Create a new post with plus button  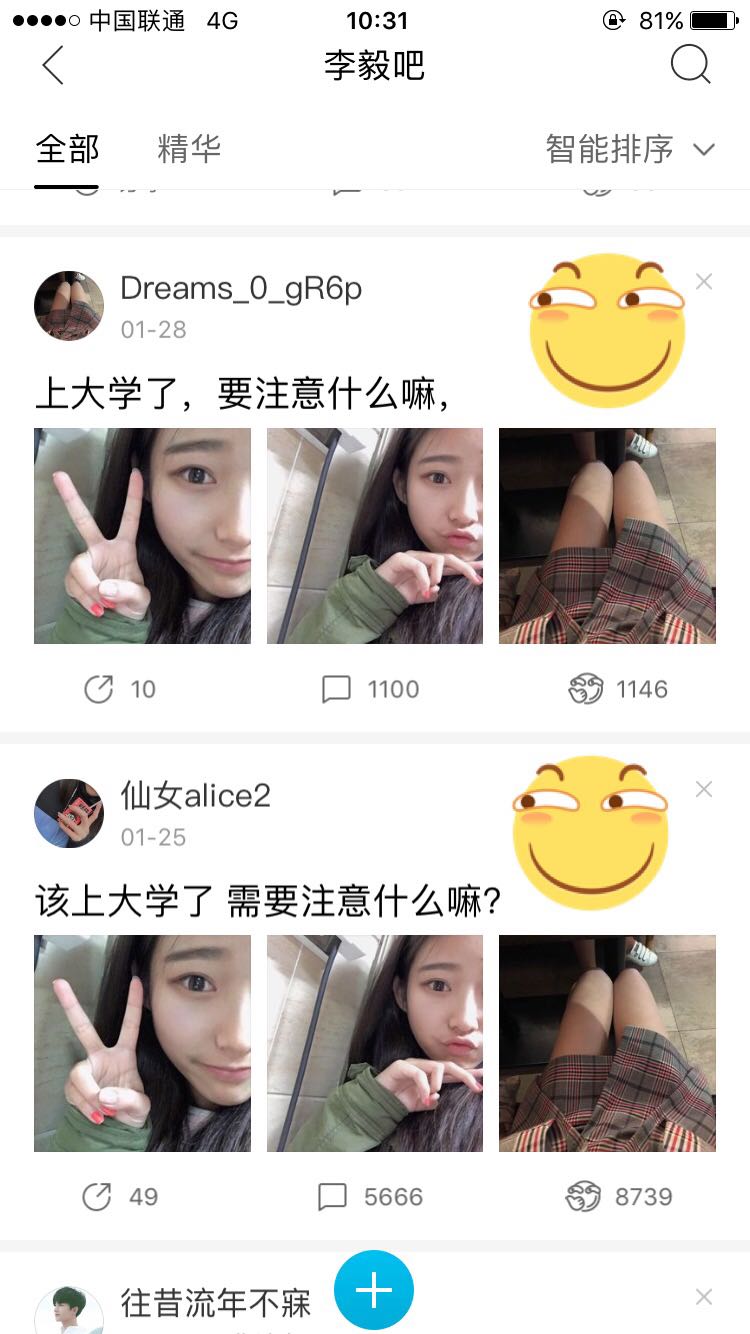click(x=374, y=1291)
